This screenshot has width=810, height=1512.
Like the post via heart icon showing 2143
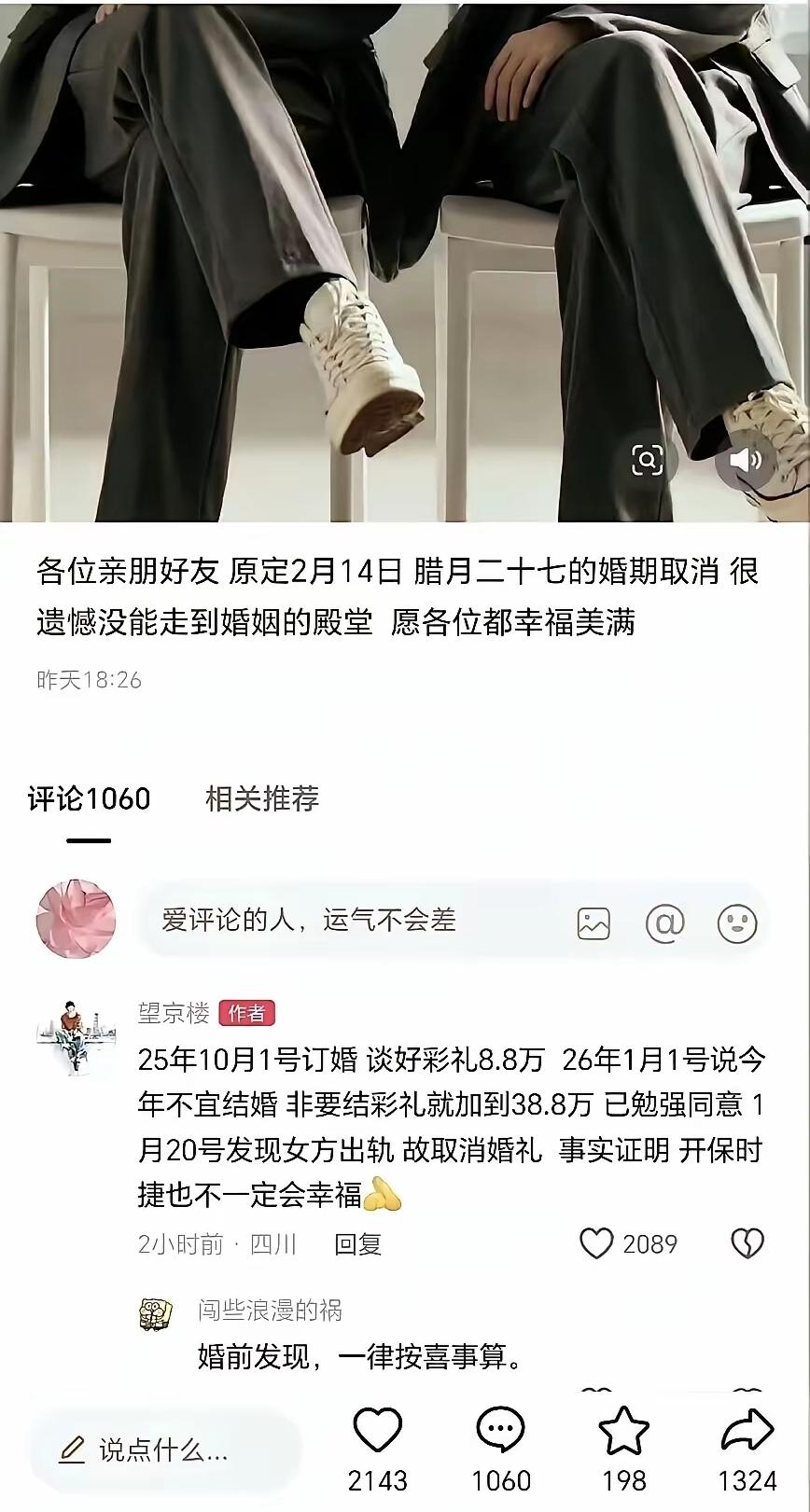(x=377, y=1428)
